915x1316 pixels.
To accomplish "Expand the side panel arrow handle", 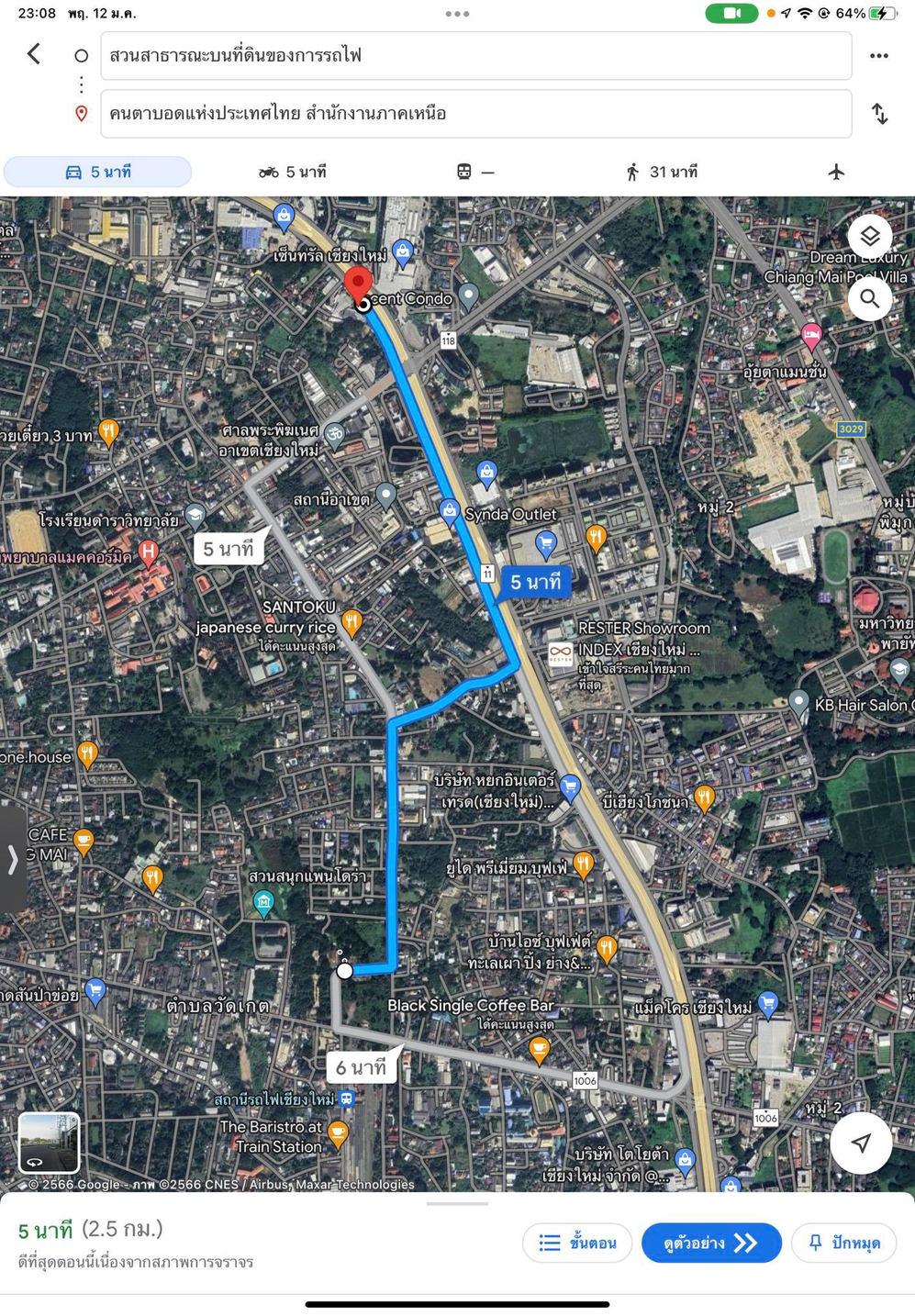I will click(x=12, y=860).
